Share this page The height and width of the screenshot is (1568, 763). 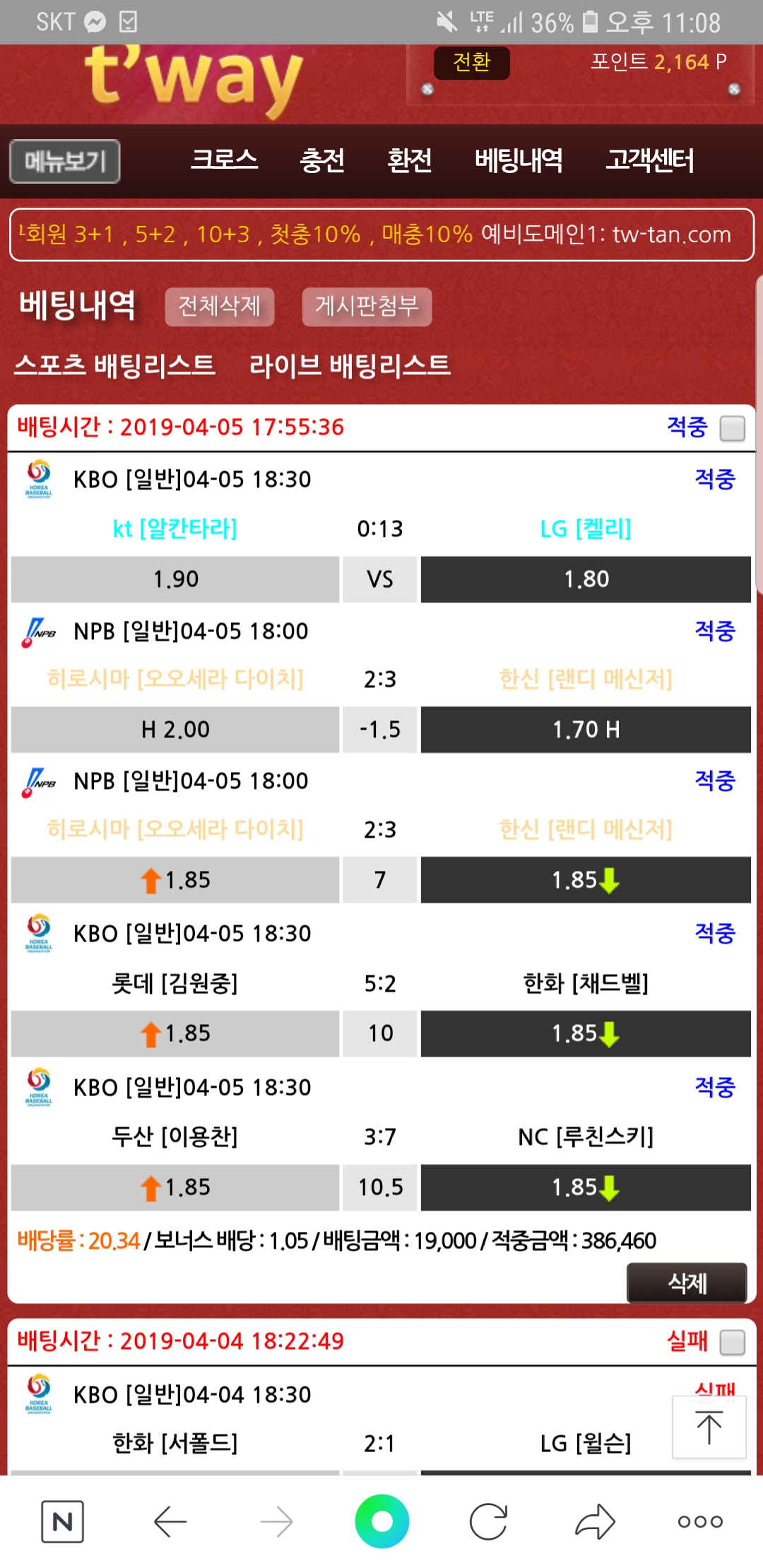pyautogui.click(x=595, y=1521)
